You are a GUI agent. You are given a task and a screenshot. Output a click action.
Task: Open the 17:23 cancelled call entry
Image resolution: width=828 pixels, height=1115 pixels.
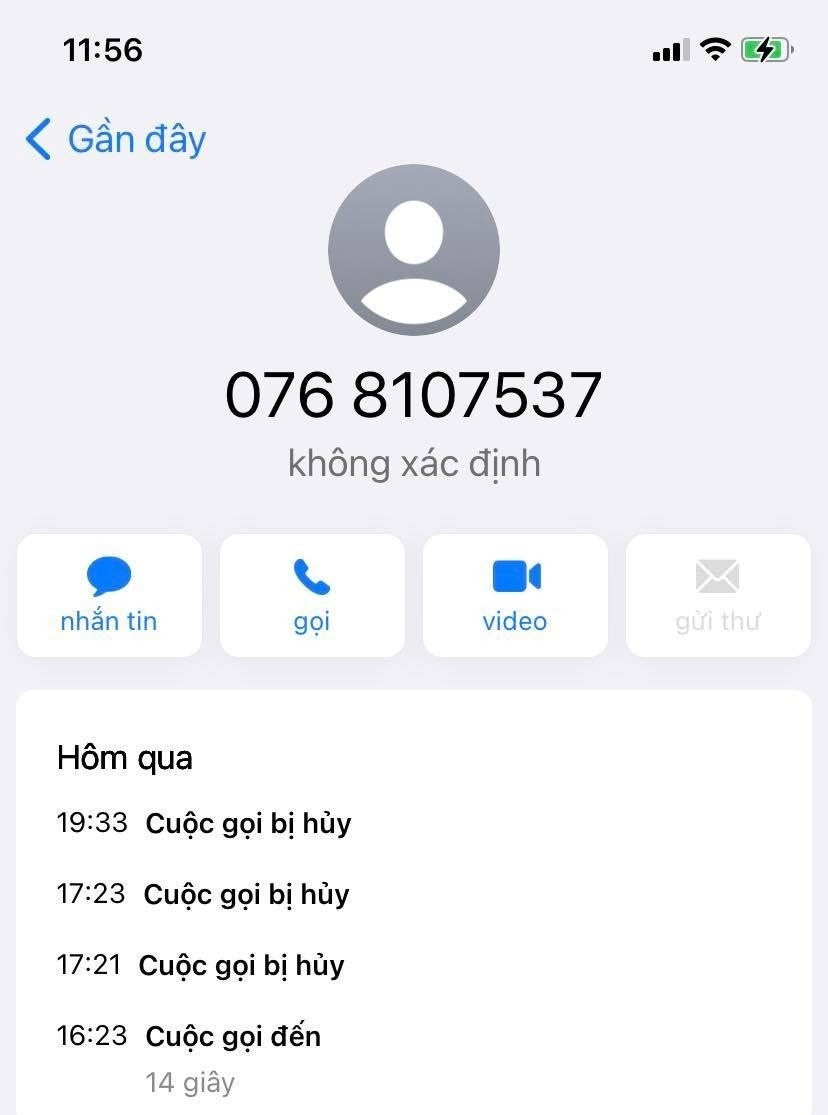coord(246,895)
